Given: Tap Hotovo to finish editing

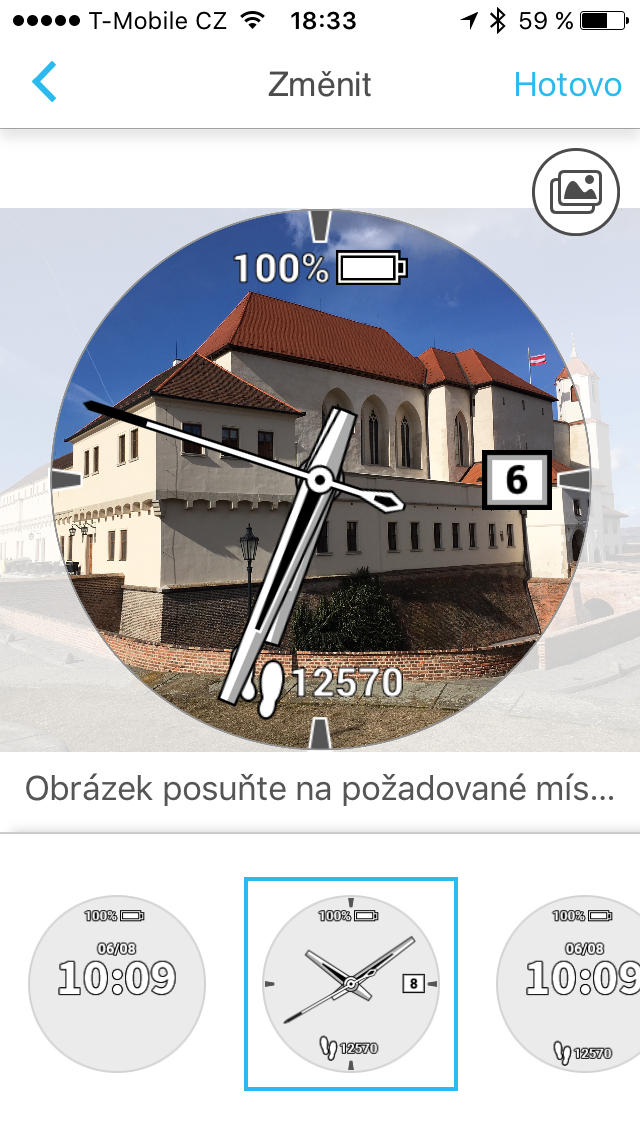Looking at the screenshot, I should tap(568, 85).
